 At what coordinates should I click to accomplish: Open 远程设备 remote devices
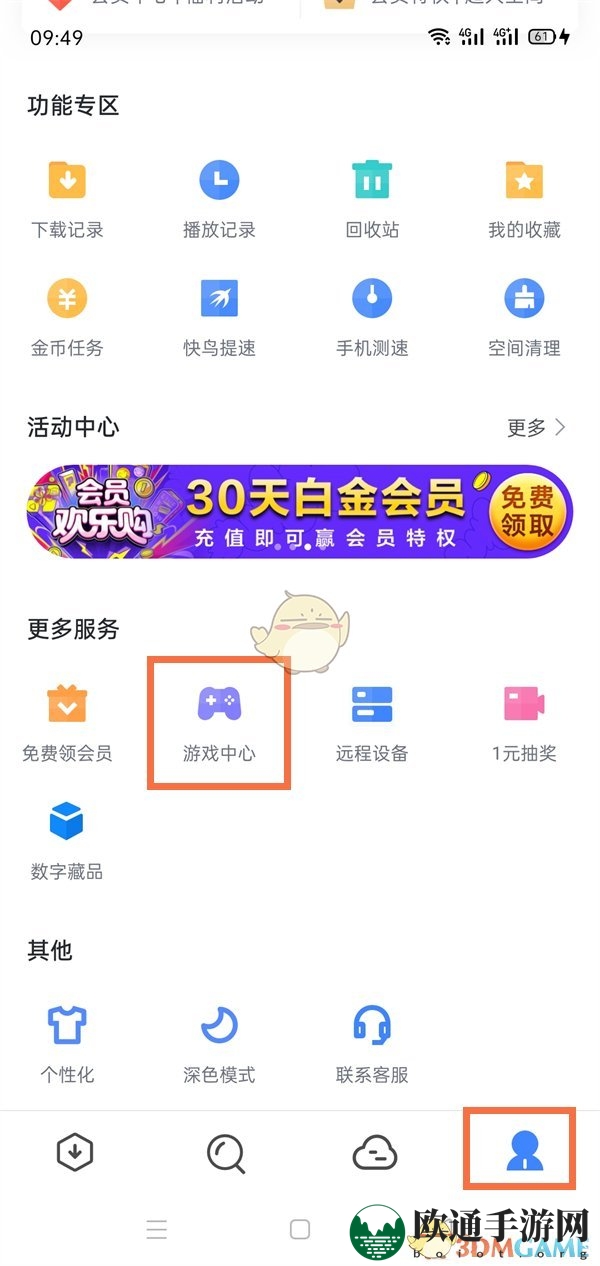tap(372, 722)
